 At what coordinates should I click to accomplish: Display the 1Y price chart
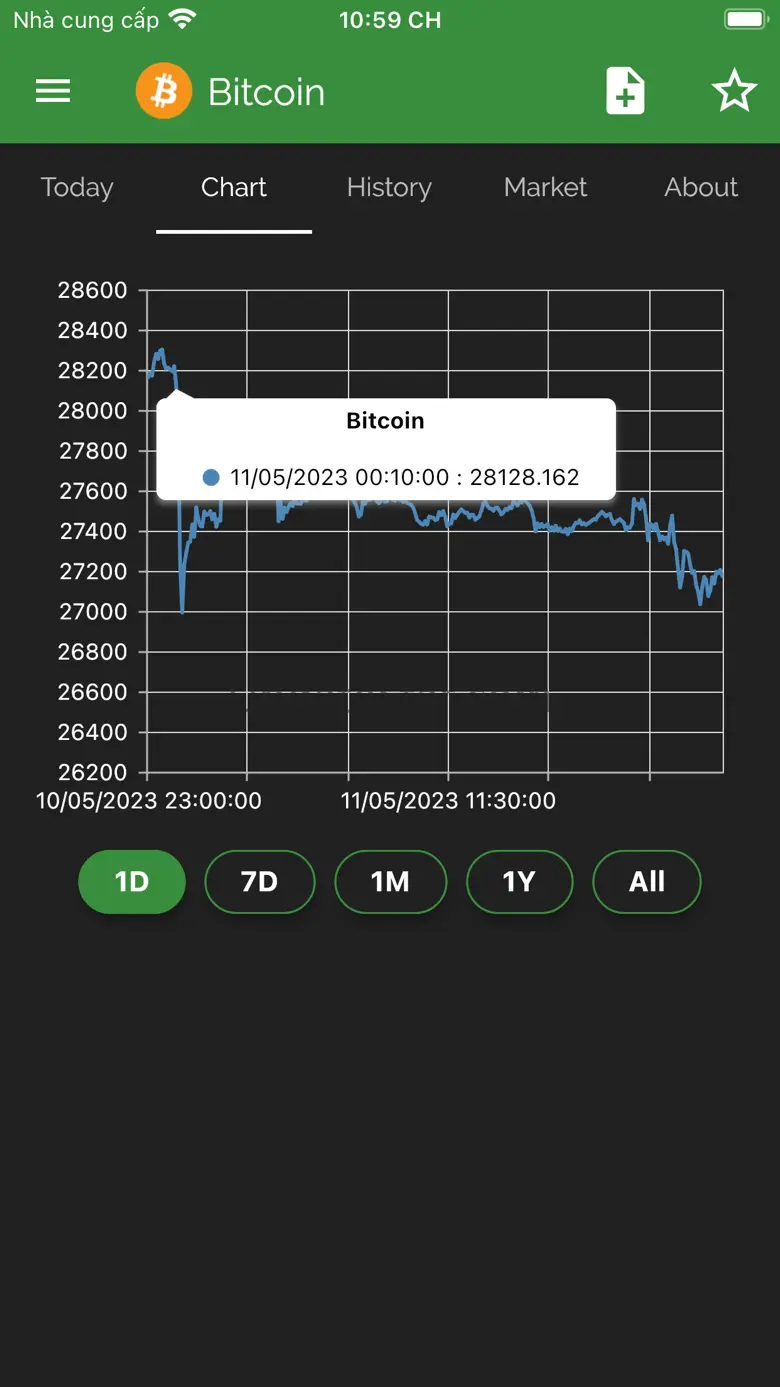pyautogui.click(x=519, y=882)
